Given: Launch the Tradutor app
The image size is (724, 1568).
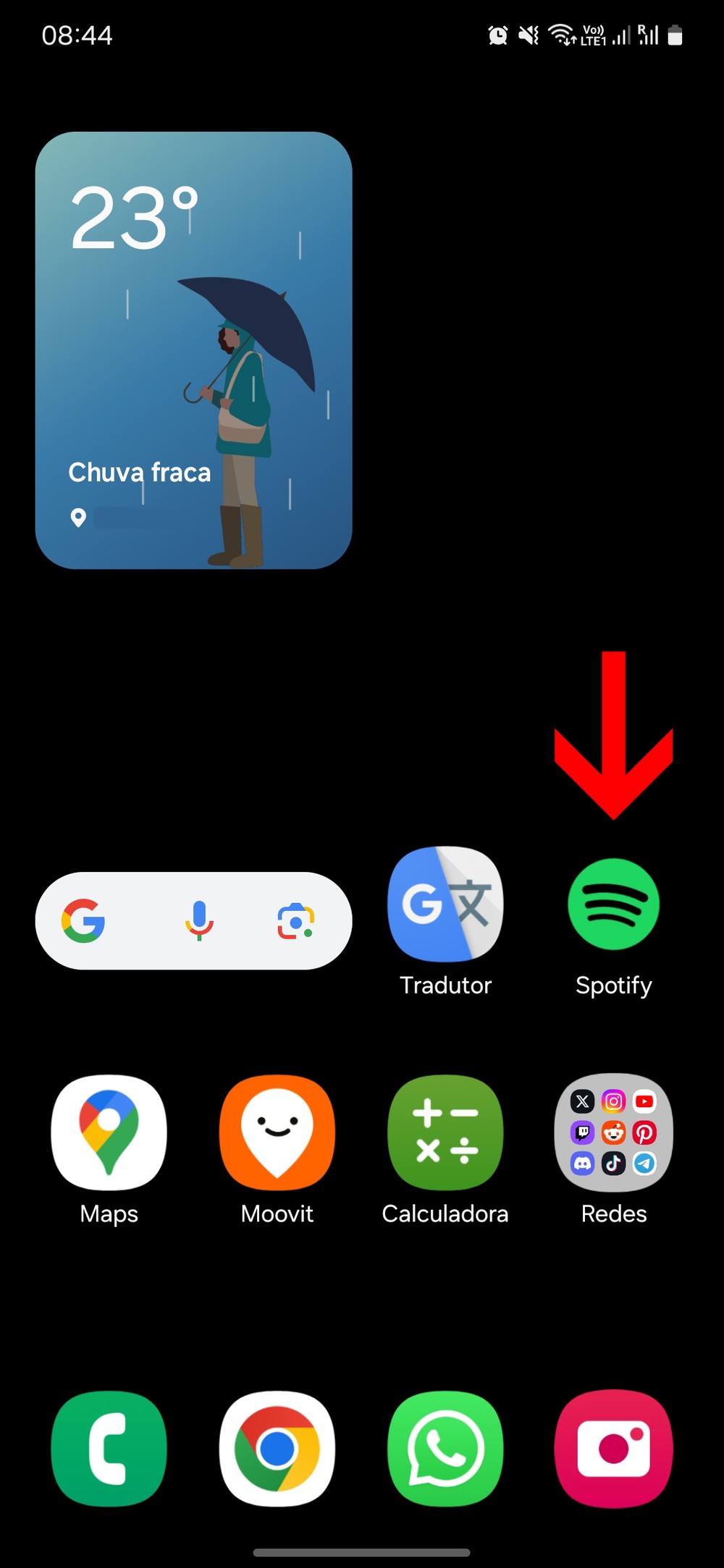Looking at the screenshot, I should (445, 904).
